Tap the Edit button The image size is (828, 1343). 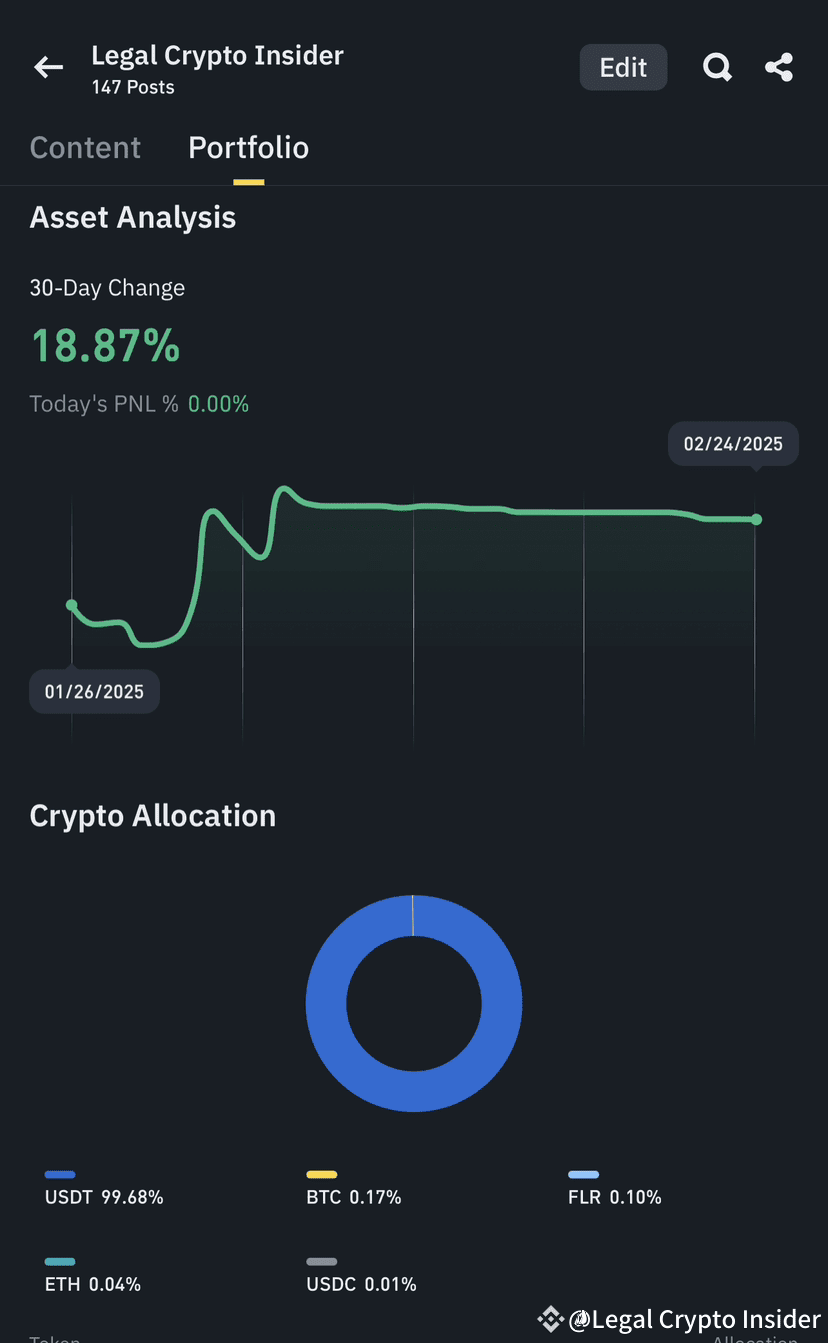coord(623,68)
